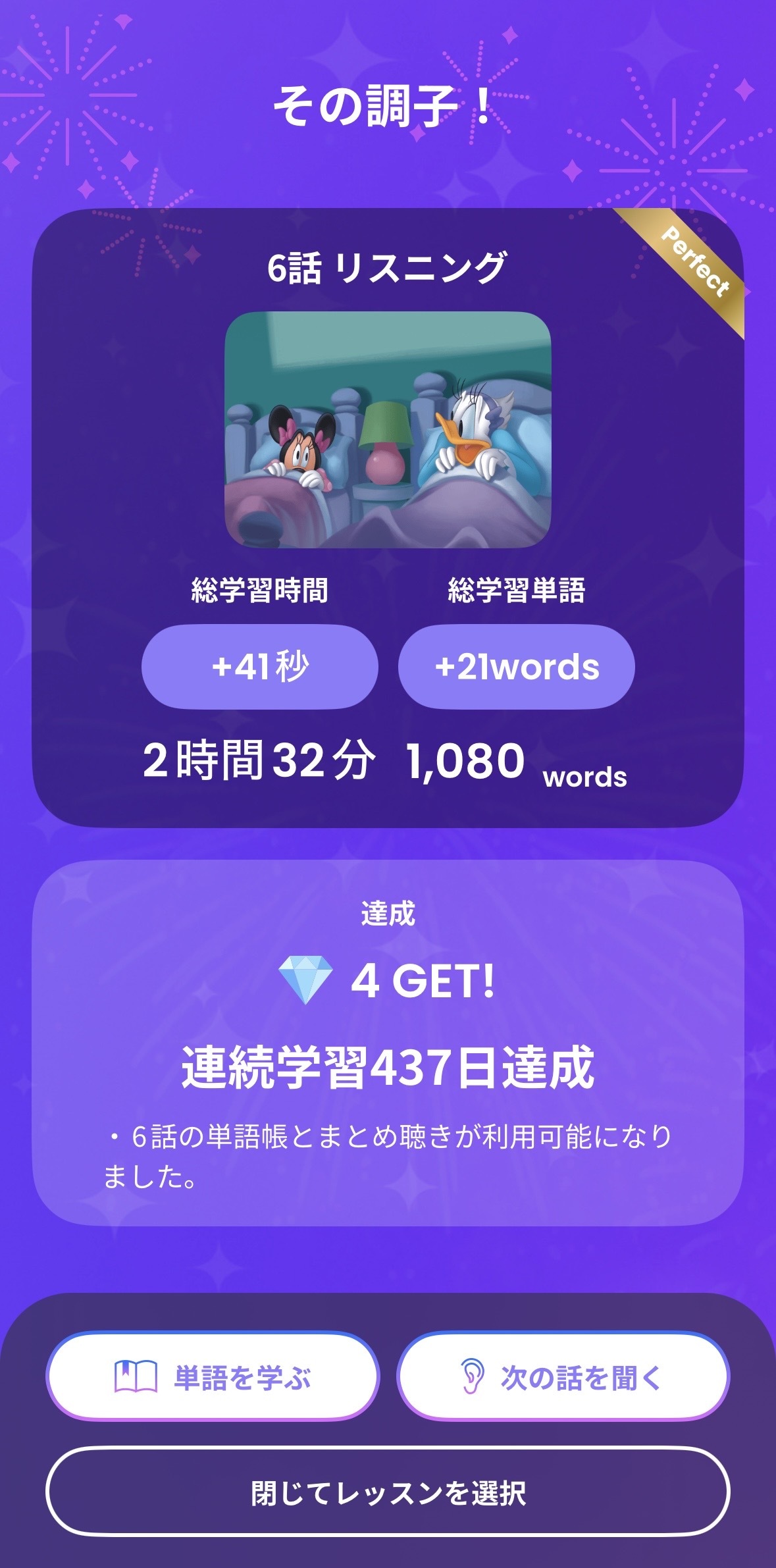Select 次の話を聞く to hear next story

[x=563, y=1376]
